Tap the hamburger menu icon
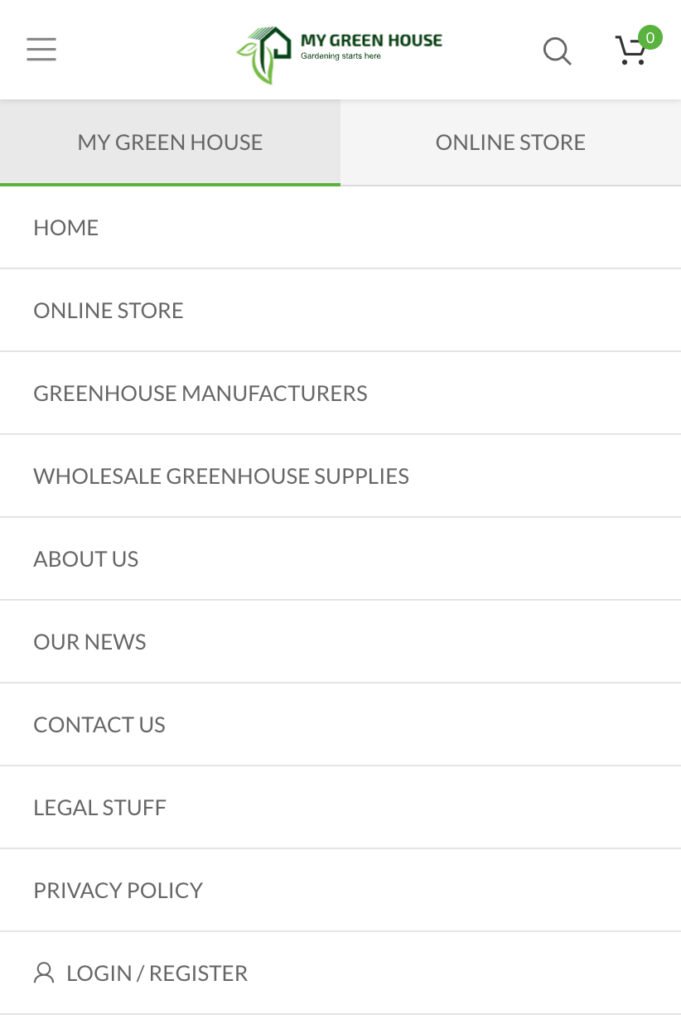Image resolution: width=681 pixels, height=1024 pixels. click(41, 49)
